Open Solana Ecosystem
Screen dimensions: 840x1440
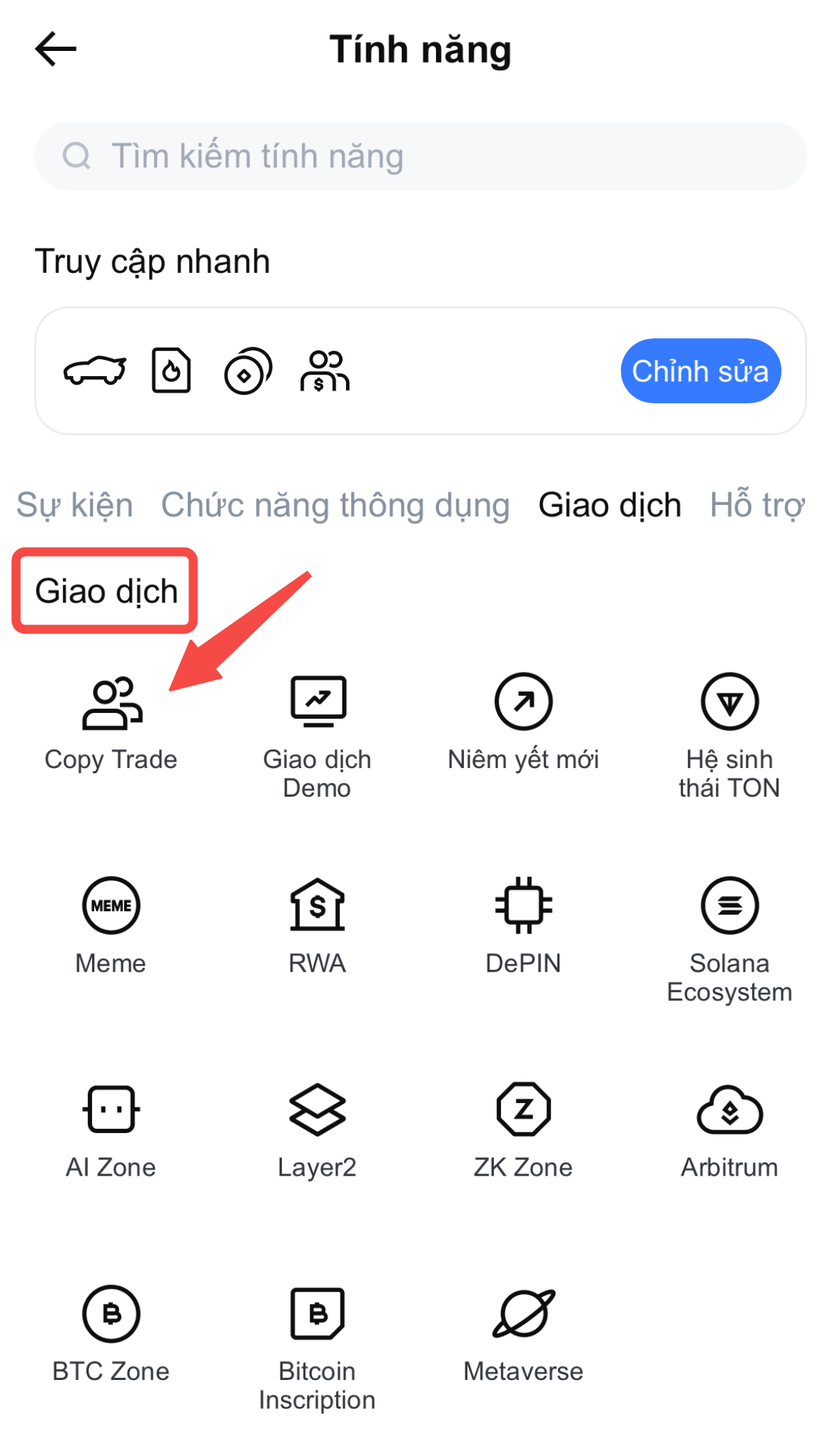[729, 936]
